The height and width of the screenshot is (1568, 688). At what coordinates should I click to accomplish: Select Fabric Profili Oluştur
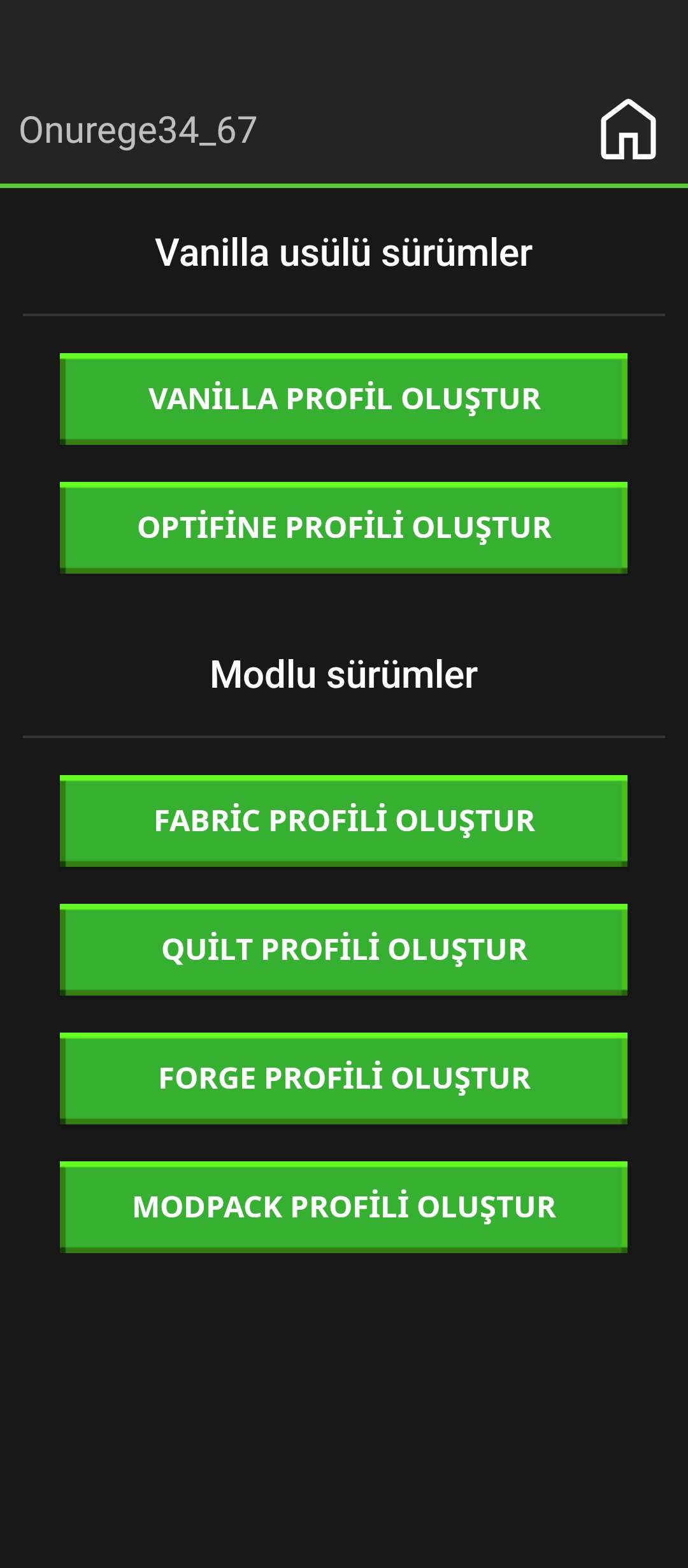click(x=343, y=821)
